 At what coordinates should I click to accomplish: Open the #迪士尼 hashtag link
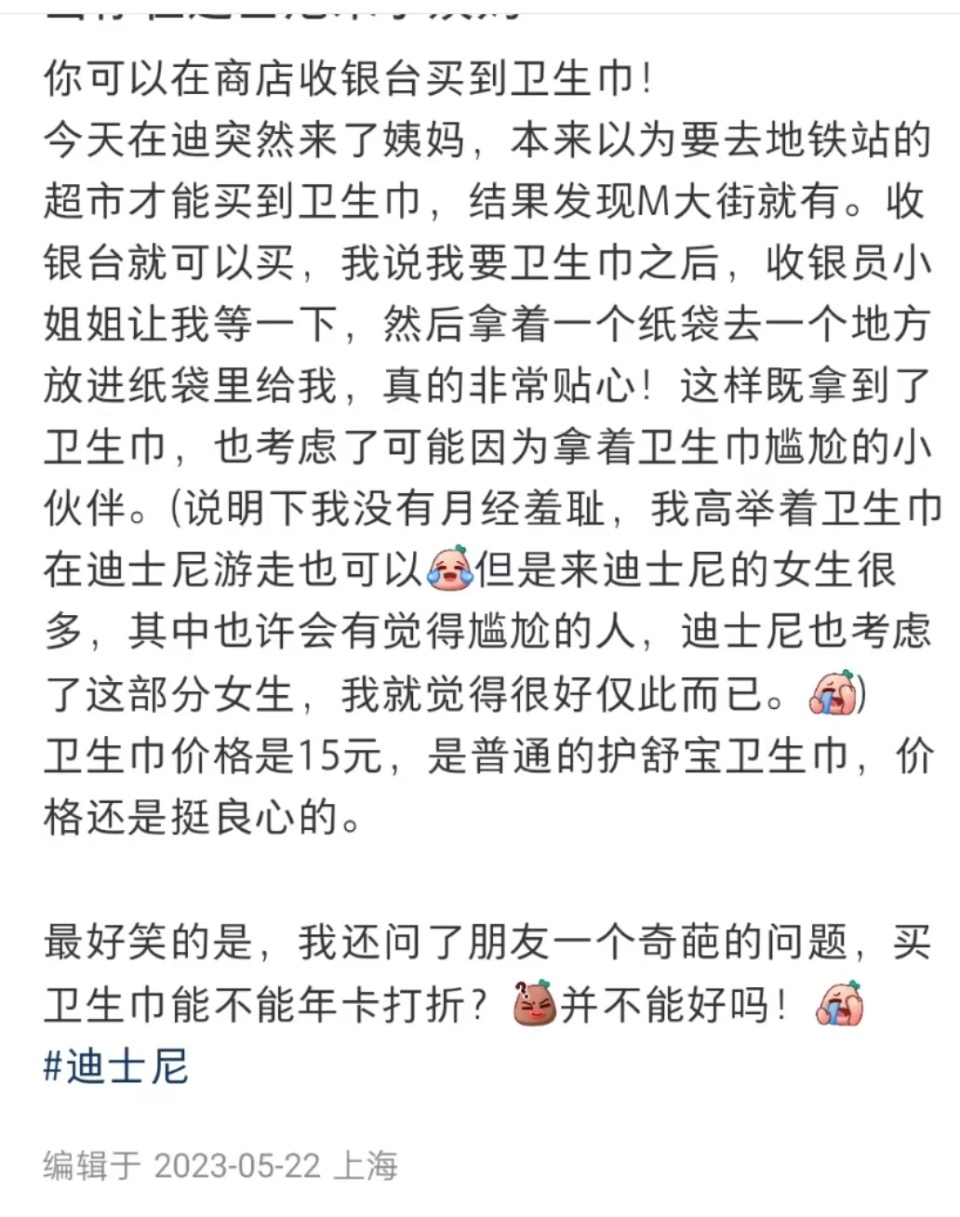coord(116,1067)
